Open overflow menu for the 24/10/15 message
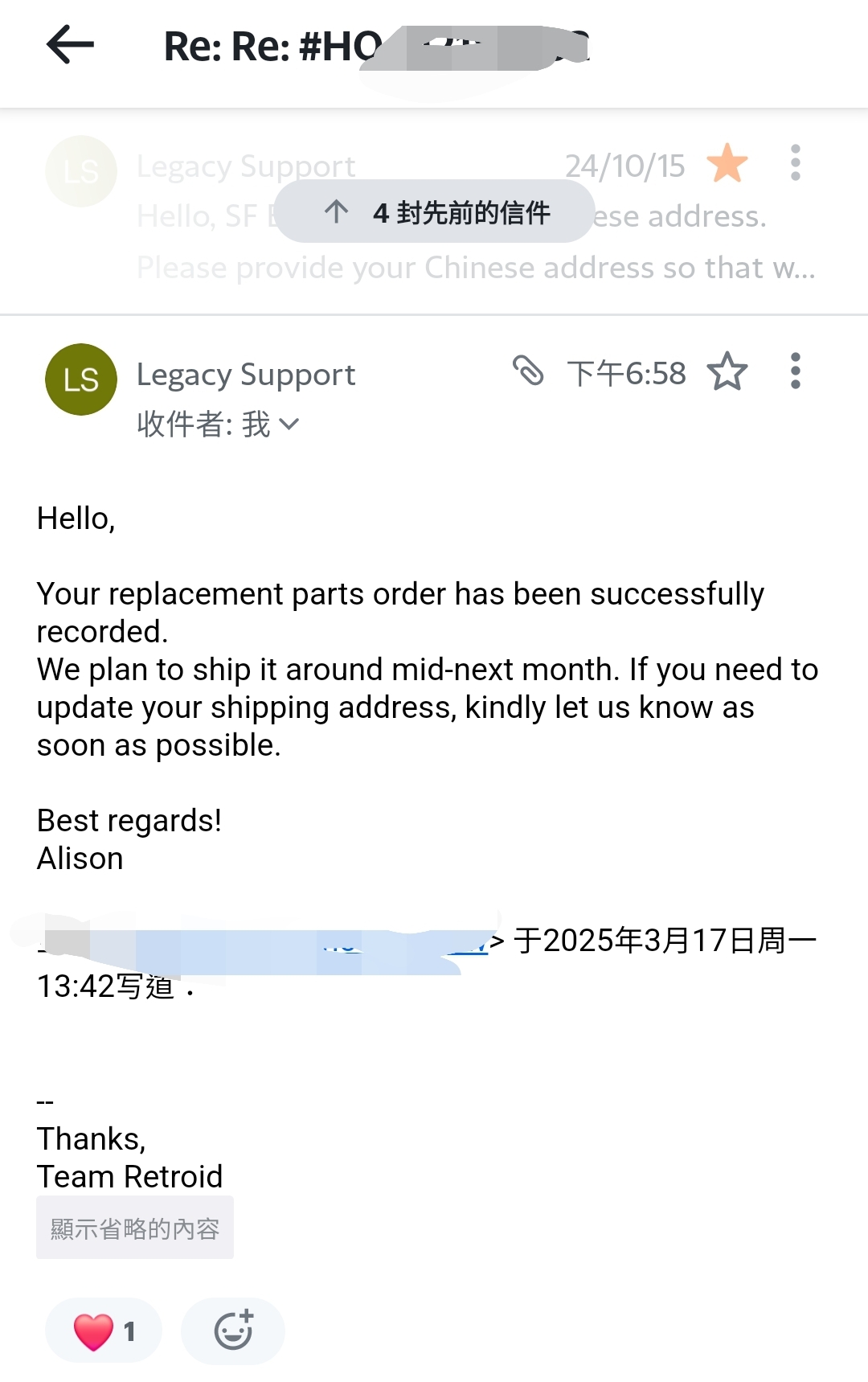868x1382 pixels. (x=795, y=163)
